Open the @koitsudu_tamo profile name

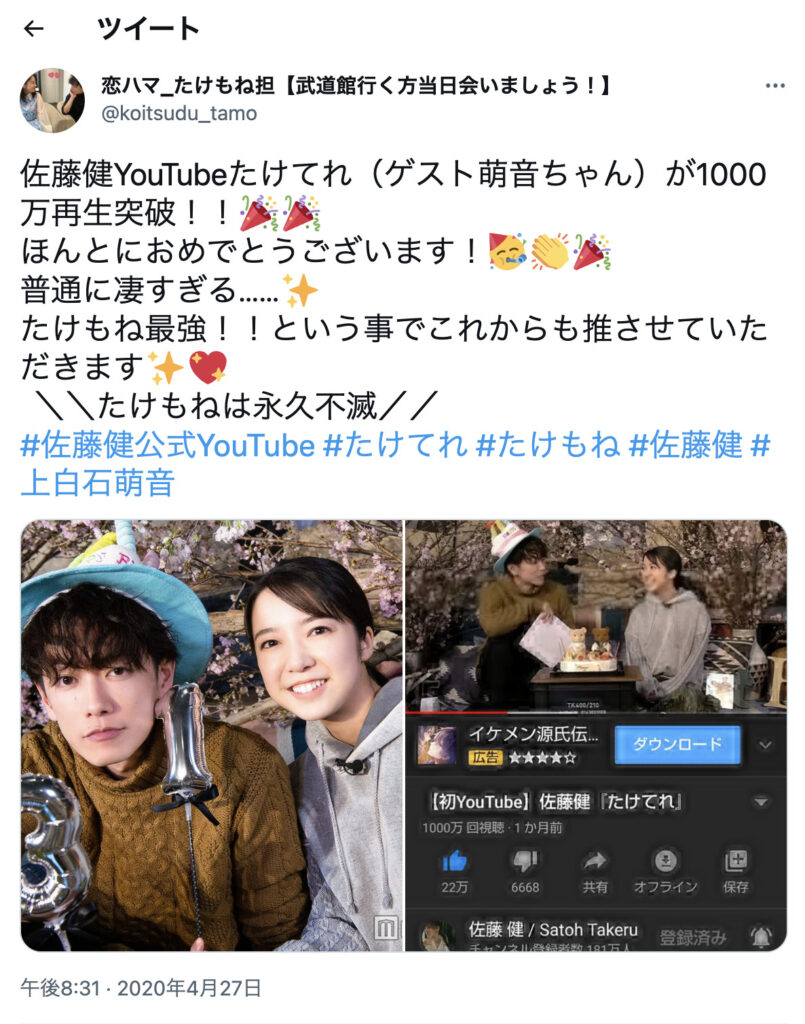click(x=179, y=113)
